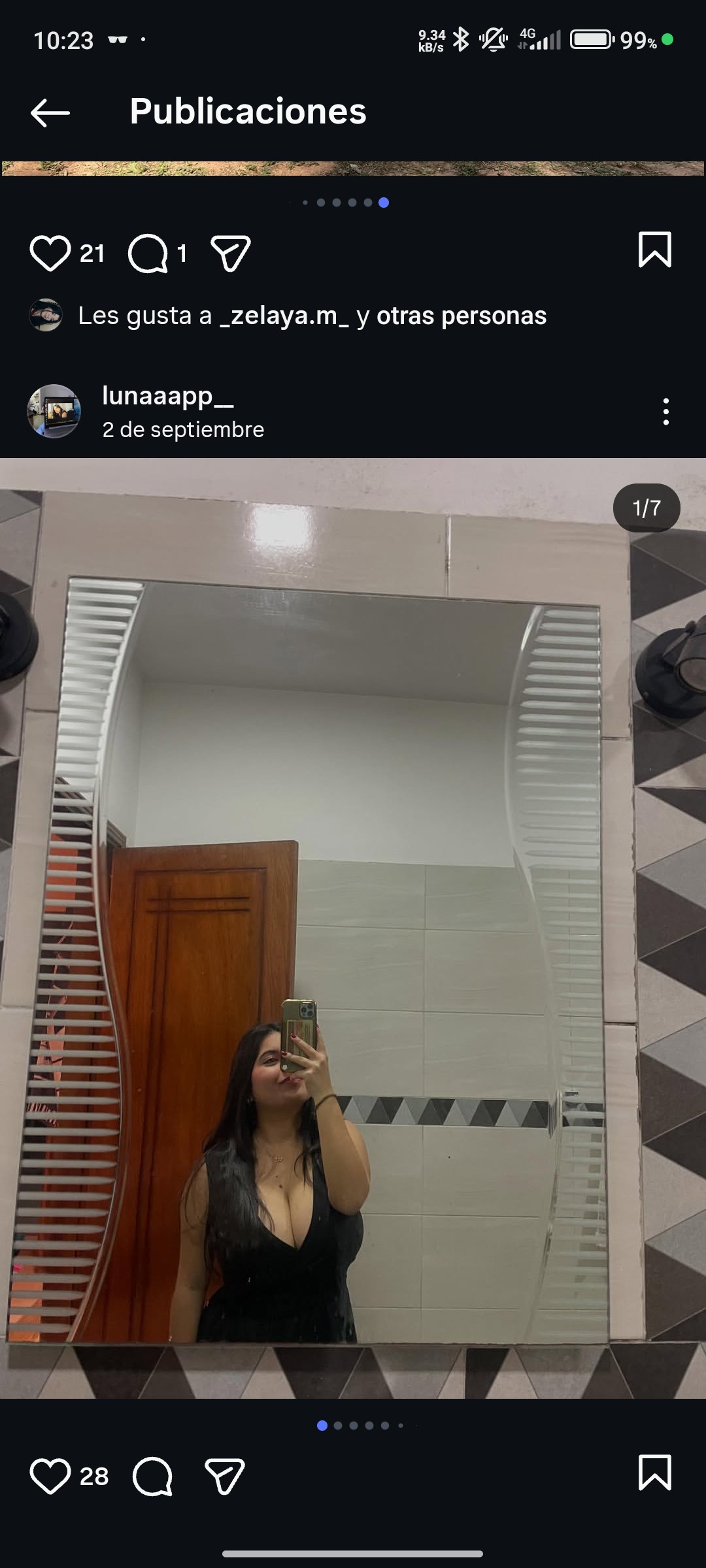Open comments on post with 1 comment
The height and width of the screenshot is (1568, 706).
[x=148, y=253]
